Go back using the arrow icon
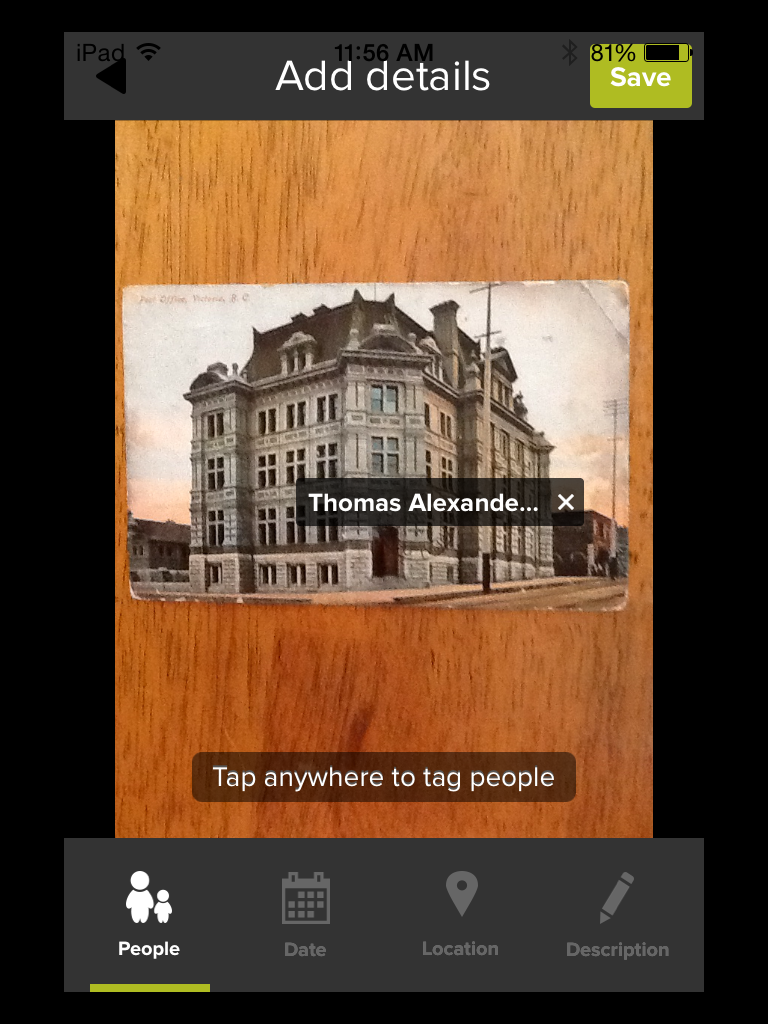 click(x=111, y=78)
